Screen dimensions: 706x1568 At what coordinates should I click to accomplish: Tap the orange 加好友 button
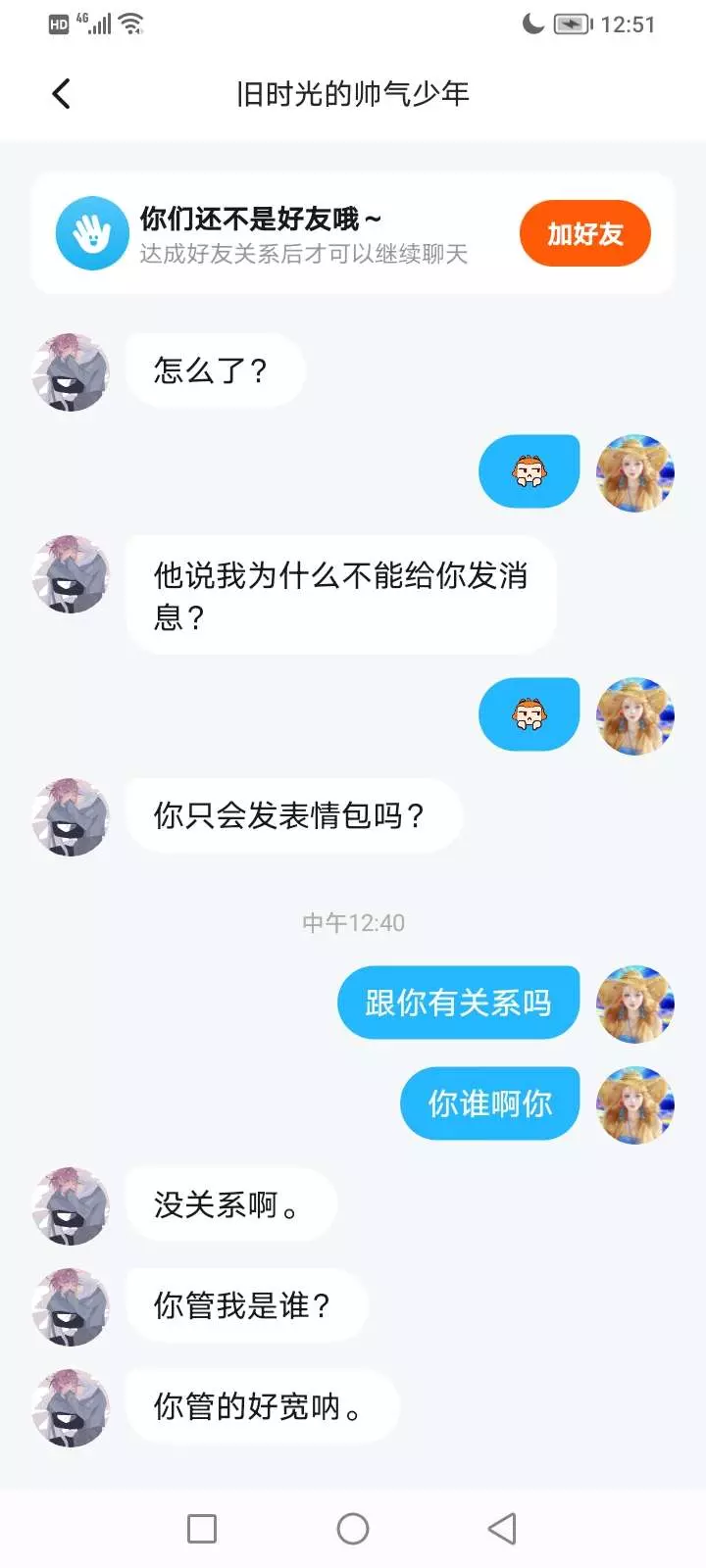point(585,234)
